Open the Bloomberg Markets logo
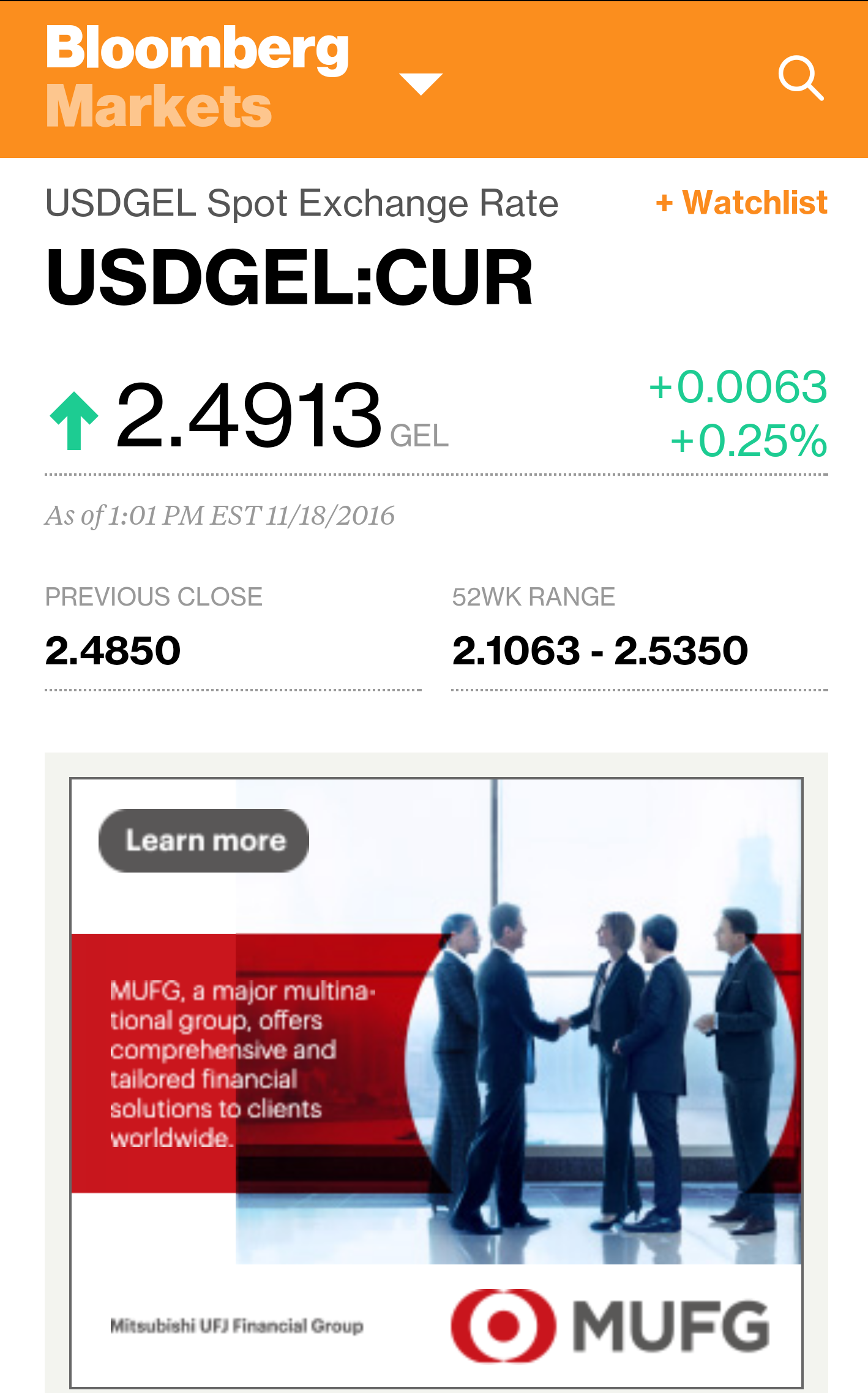Image resolution: width=868 pixels, height=1393 pixels. tap(197, 77)
